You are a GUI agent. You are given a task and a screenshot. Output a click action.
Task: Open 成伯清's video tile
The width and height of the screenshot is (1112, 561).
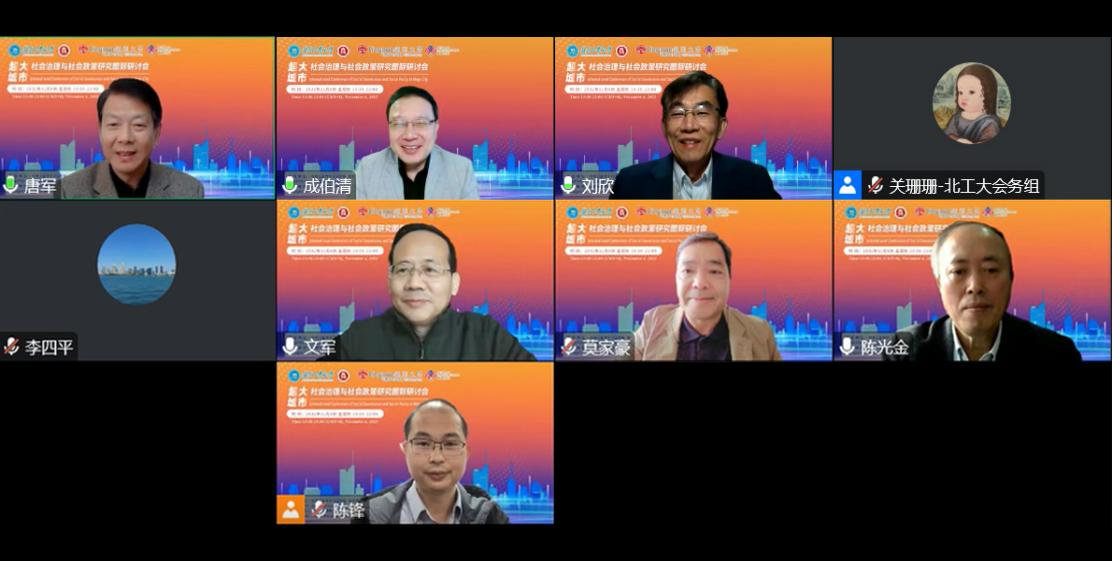tap(414, 118)
